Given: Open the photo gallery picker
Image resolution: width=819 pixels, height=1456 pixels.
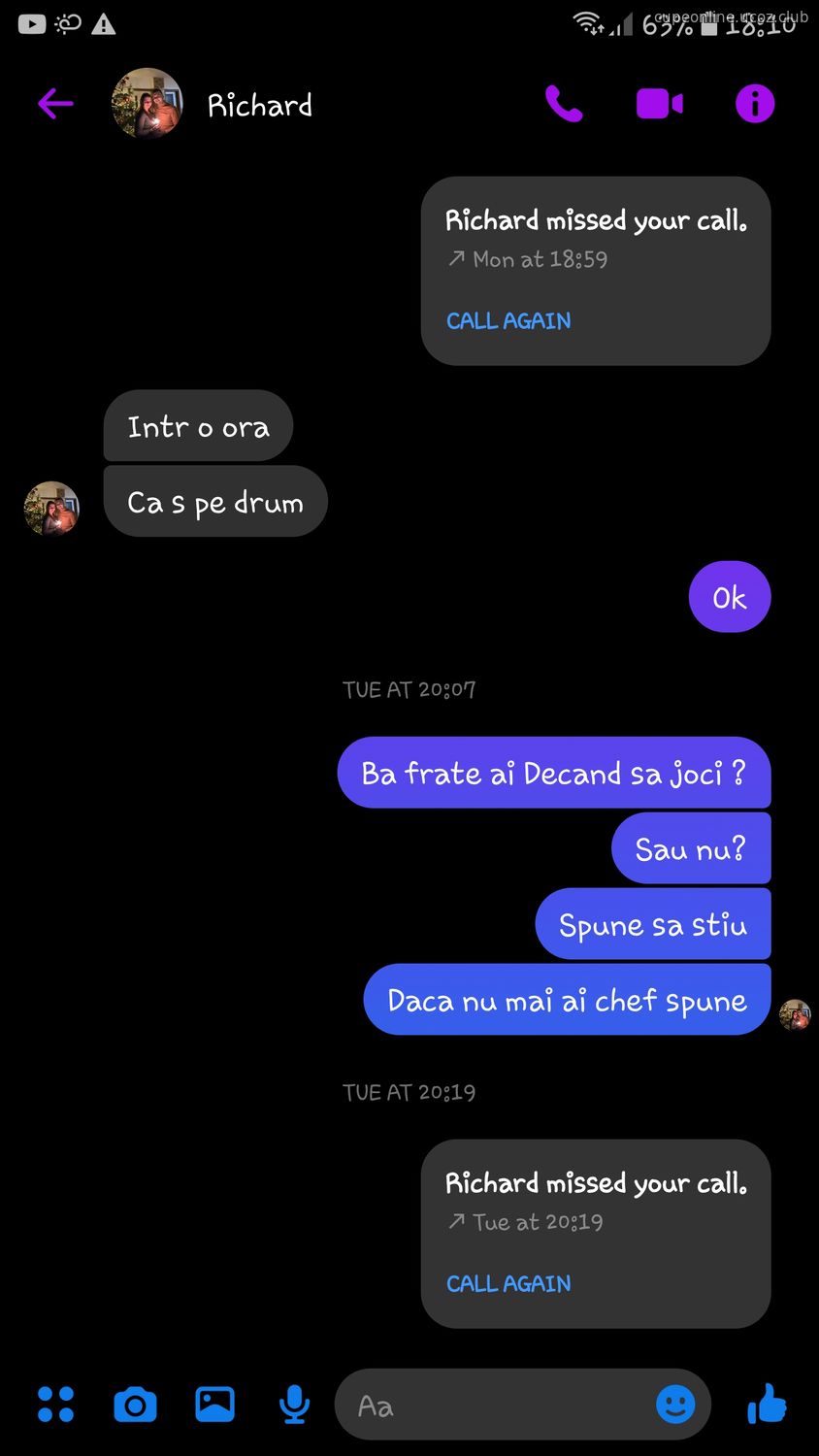Looking at the screenshot, I should pyautogui.click(x=214, y=1404).
